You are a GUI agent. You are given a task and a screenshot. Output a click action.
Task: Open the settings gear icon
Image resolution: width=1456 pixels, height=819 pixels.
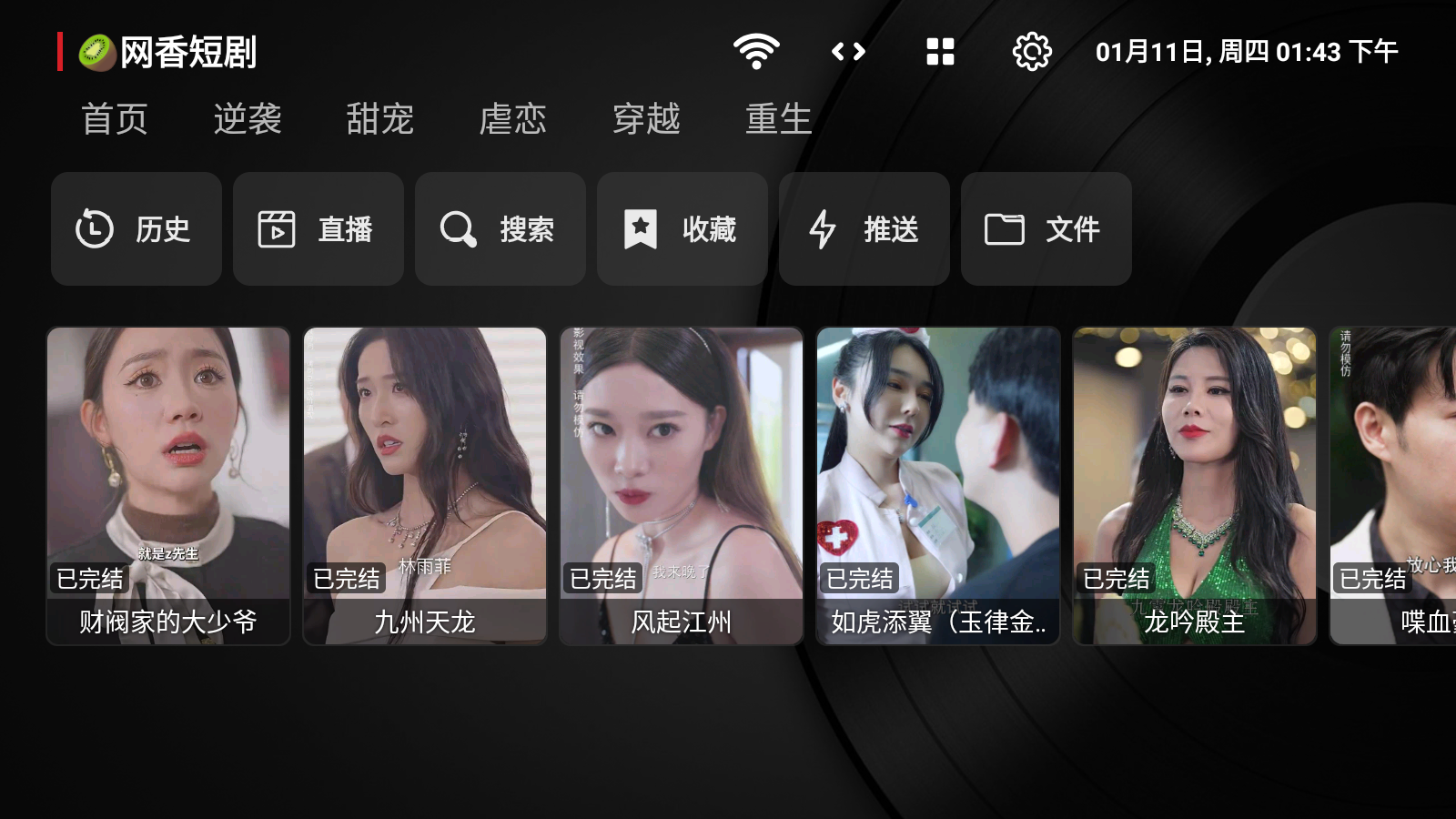click(1031, 52)
